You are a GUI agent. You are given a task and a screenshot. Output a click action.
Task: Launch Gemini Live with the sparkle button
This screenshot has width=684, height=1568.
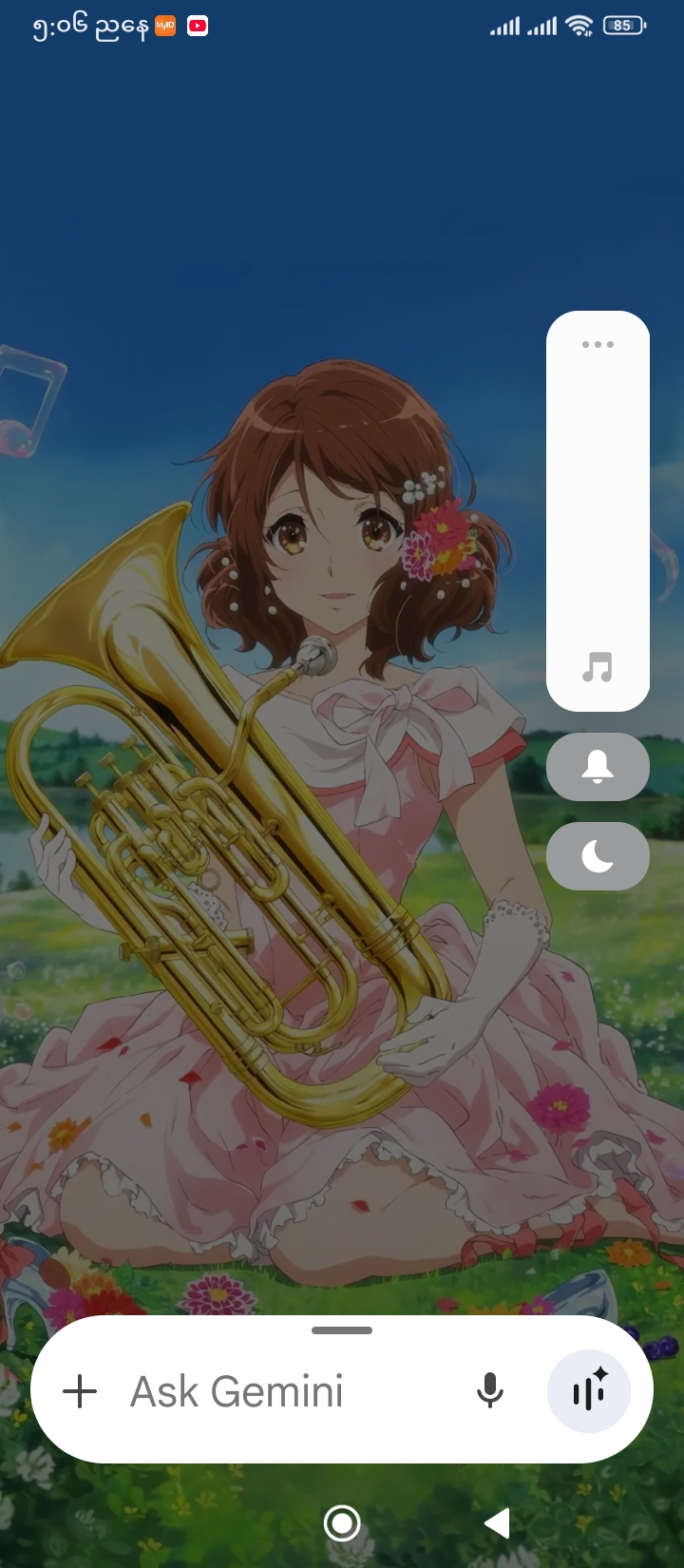589,1391
